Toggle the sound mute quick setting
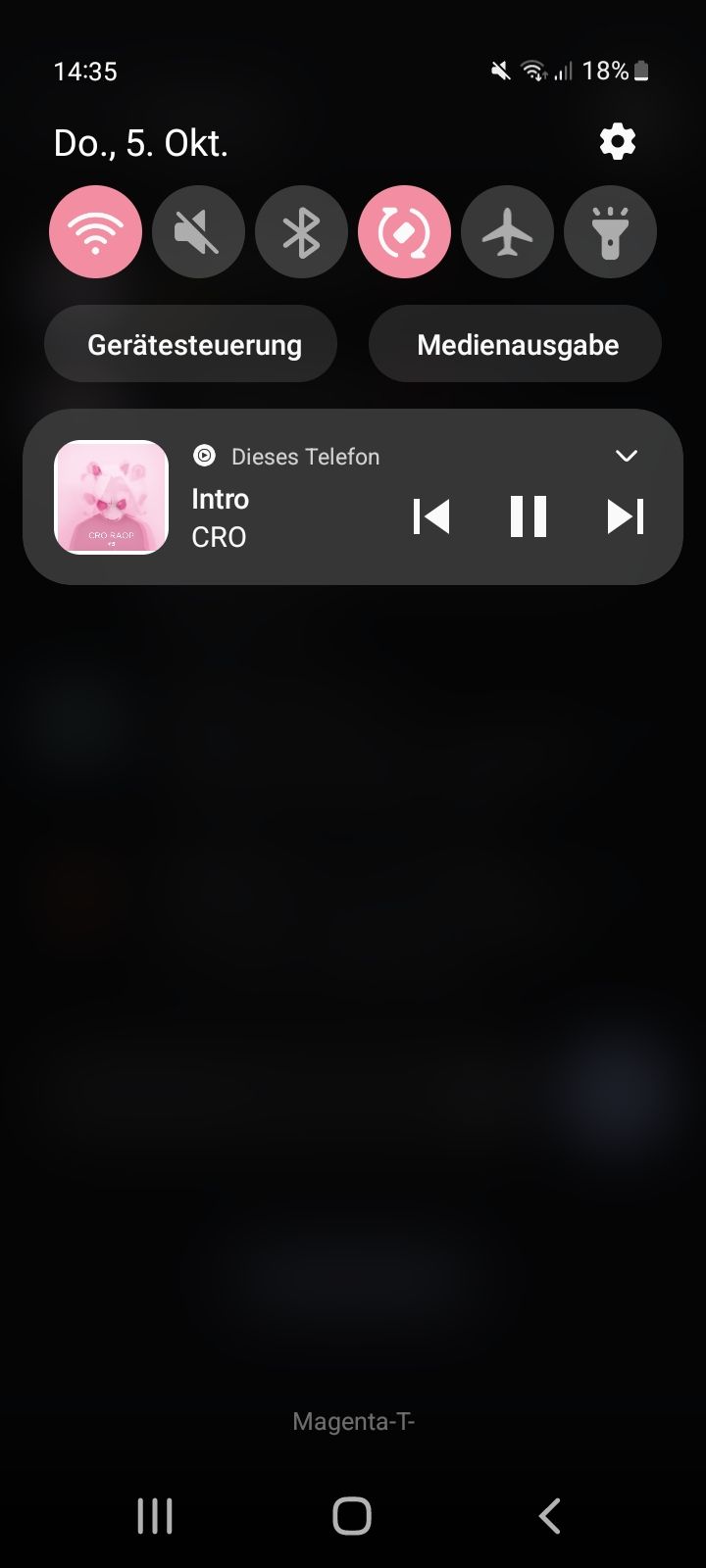This screenshot has width=706, height=1568. coord(198,232)
